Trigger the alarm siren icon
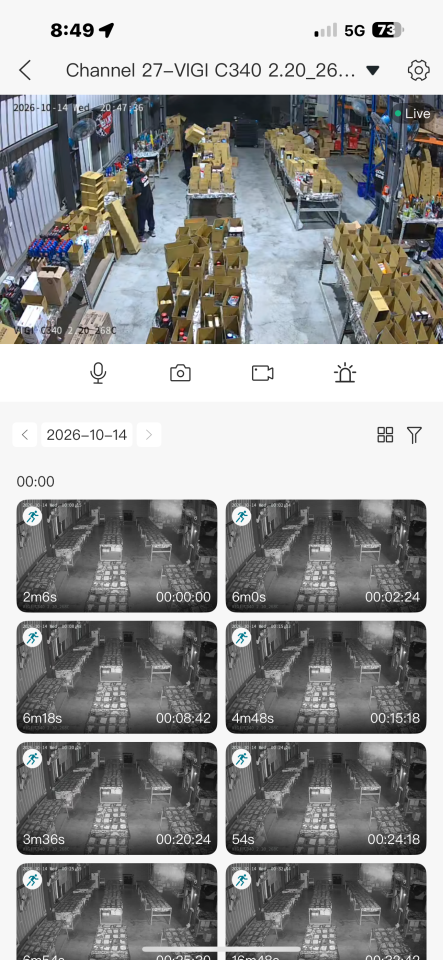 pos(345,373)
